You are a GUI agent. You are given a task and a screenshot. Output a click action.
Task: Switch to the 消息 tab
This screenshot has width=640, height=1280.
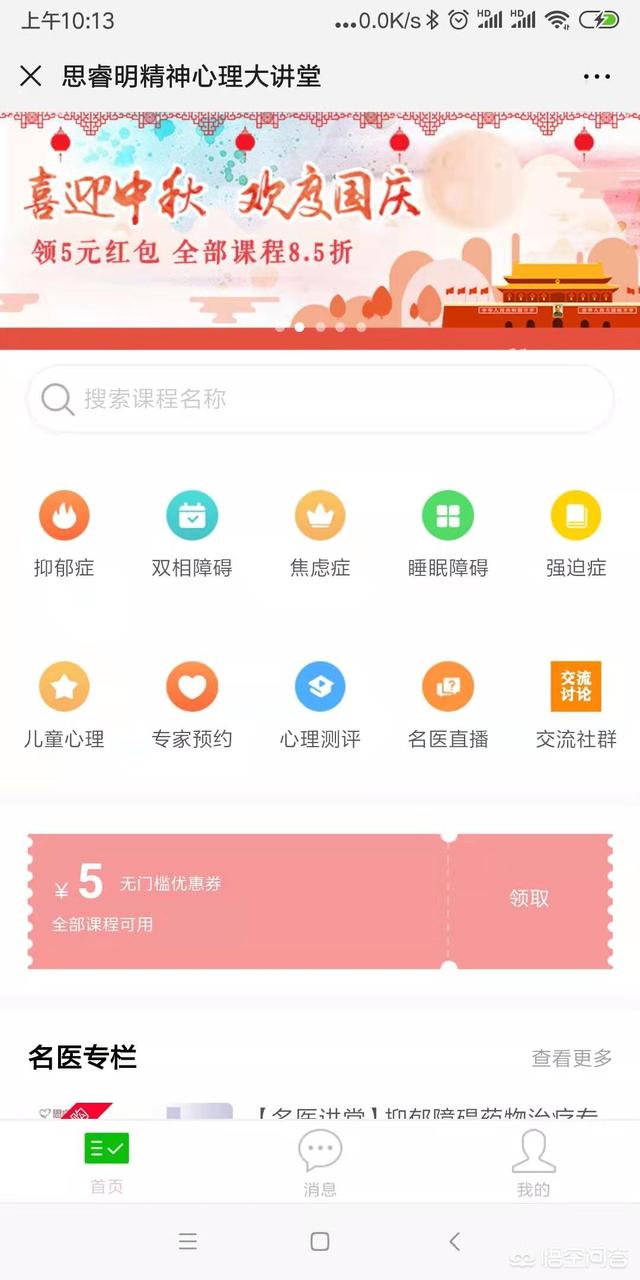coord(320,1164)
